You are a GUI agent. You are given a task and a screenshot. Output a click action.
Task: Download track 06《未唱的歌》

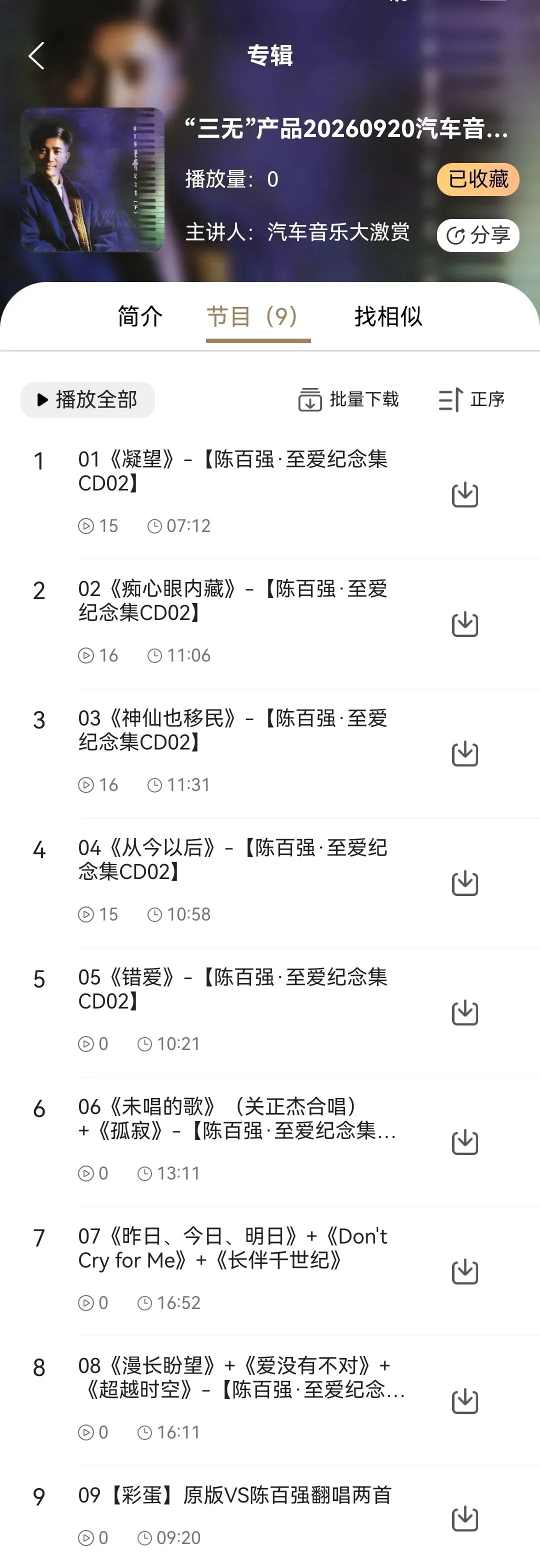465,1142
